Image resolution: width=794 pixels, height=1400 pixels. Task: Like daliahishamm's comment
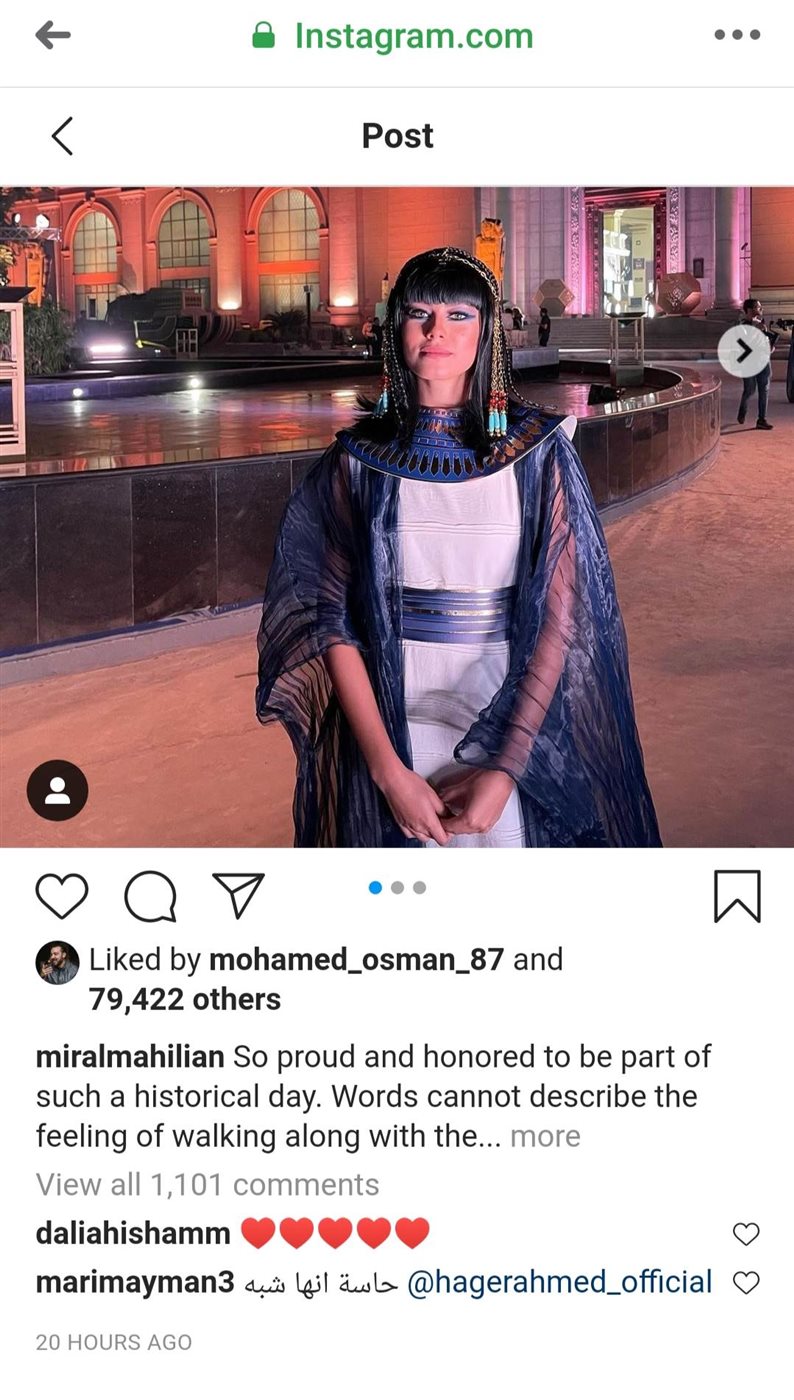tap(746, 1234)
